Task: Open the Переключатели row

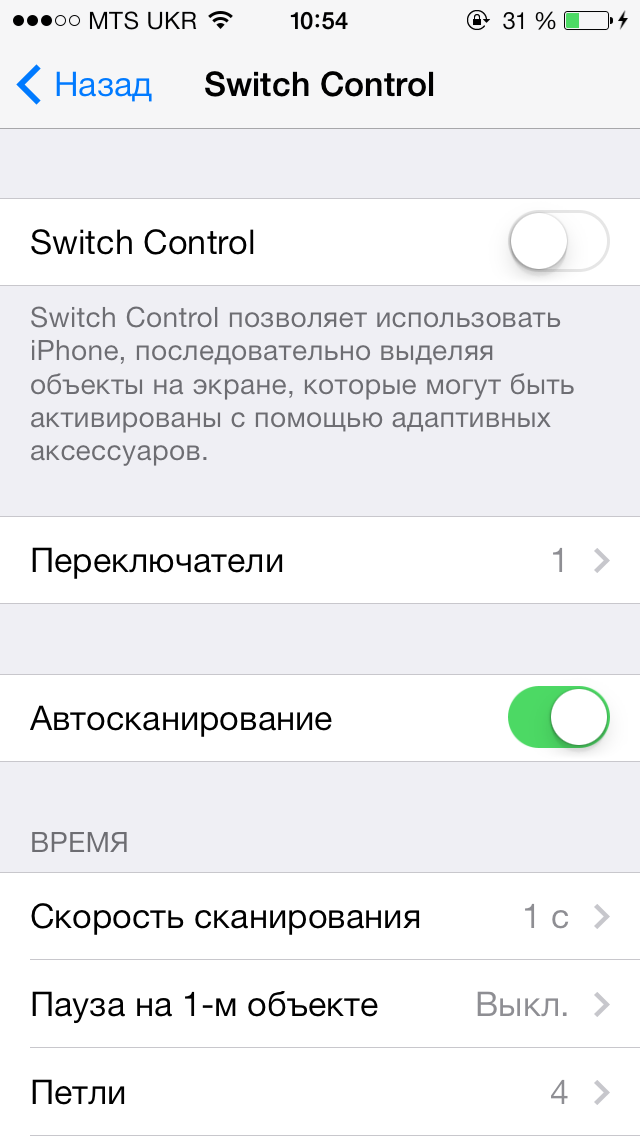Action: tap(320, 560)
